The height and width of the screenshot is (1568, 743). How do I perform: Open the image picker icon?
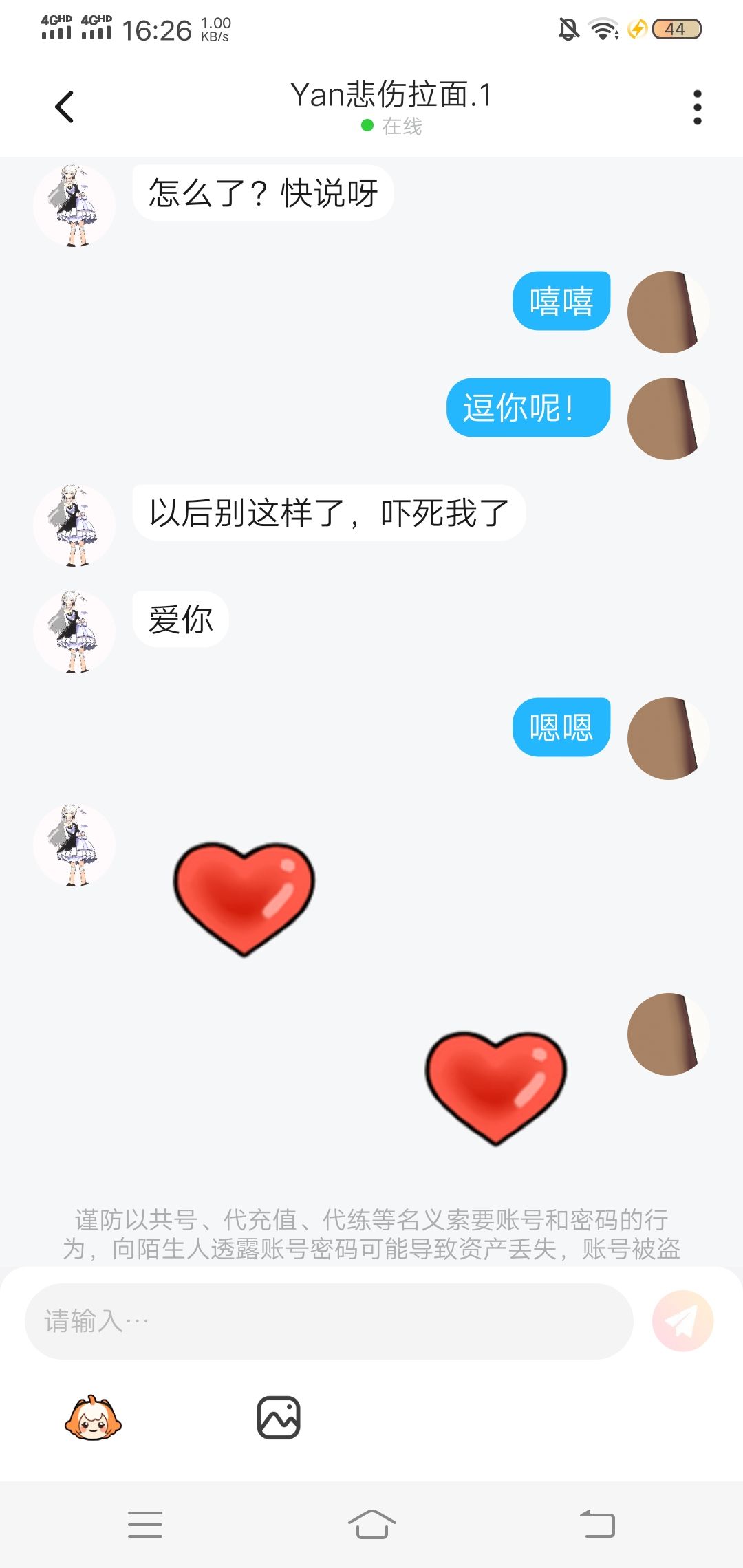pos(279,1417)
